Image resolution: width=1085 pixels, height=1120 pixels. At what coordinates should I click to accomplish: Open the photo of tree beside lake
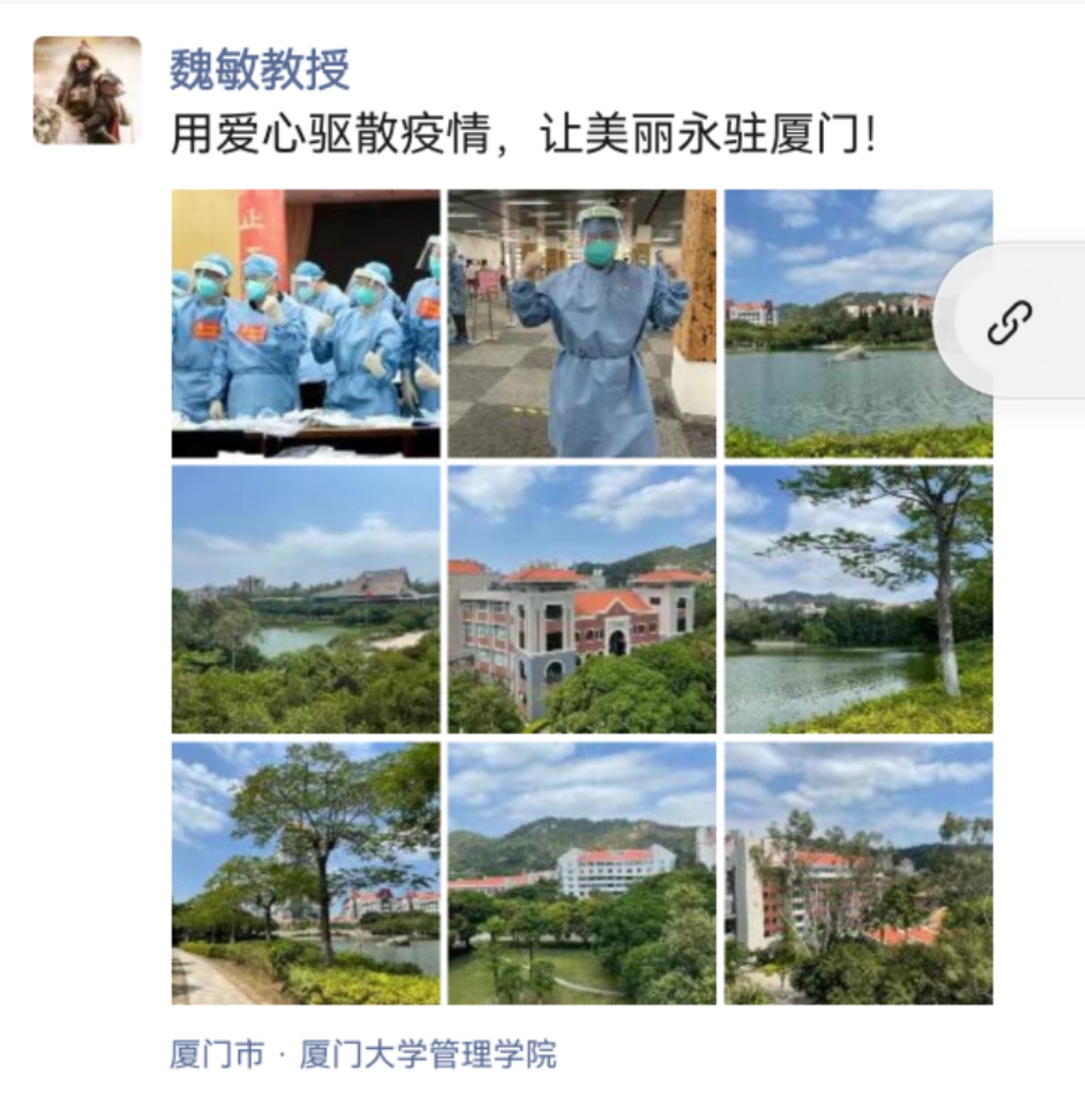tap(858, 600)
